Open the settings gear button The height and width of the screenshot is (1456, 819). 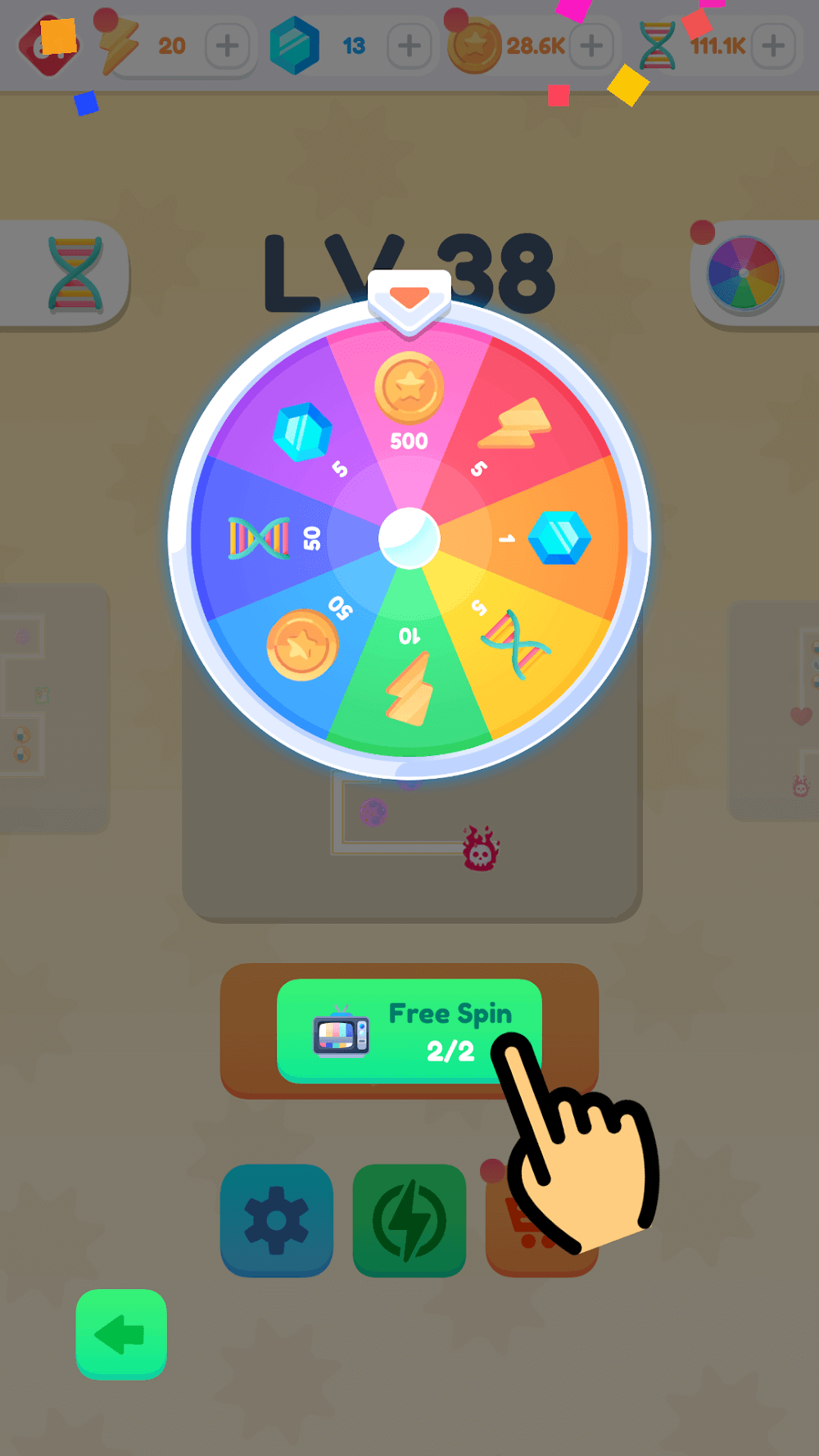click(x=277, y=1219)
